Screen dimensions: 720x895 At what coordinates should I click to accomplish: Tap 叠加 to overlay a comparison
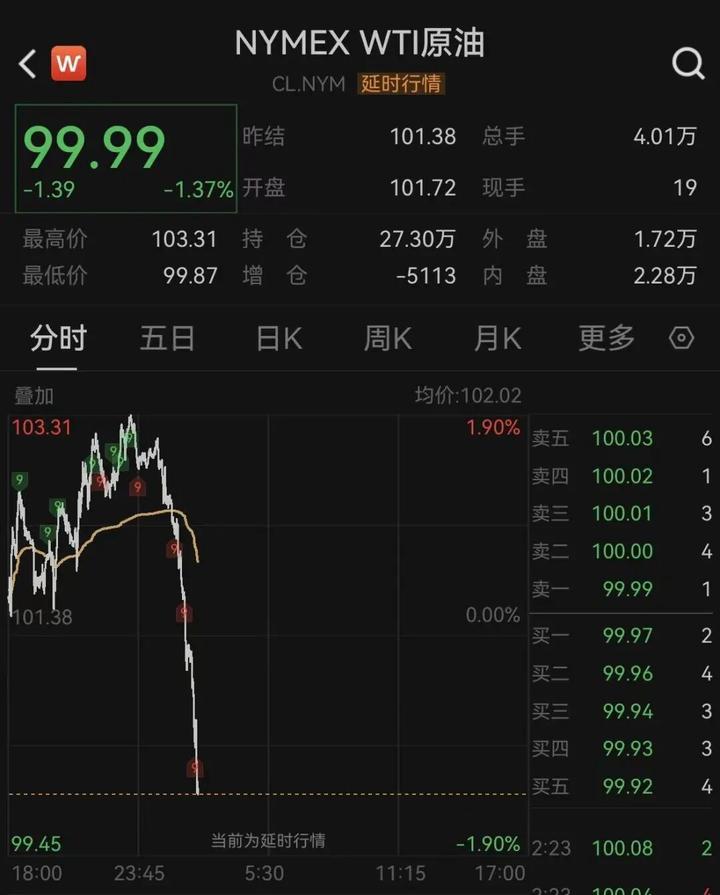[34, 396]
